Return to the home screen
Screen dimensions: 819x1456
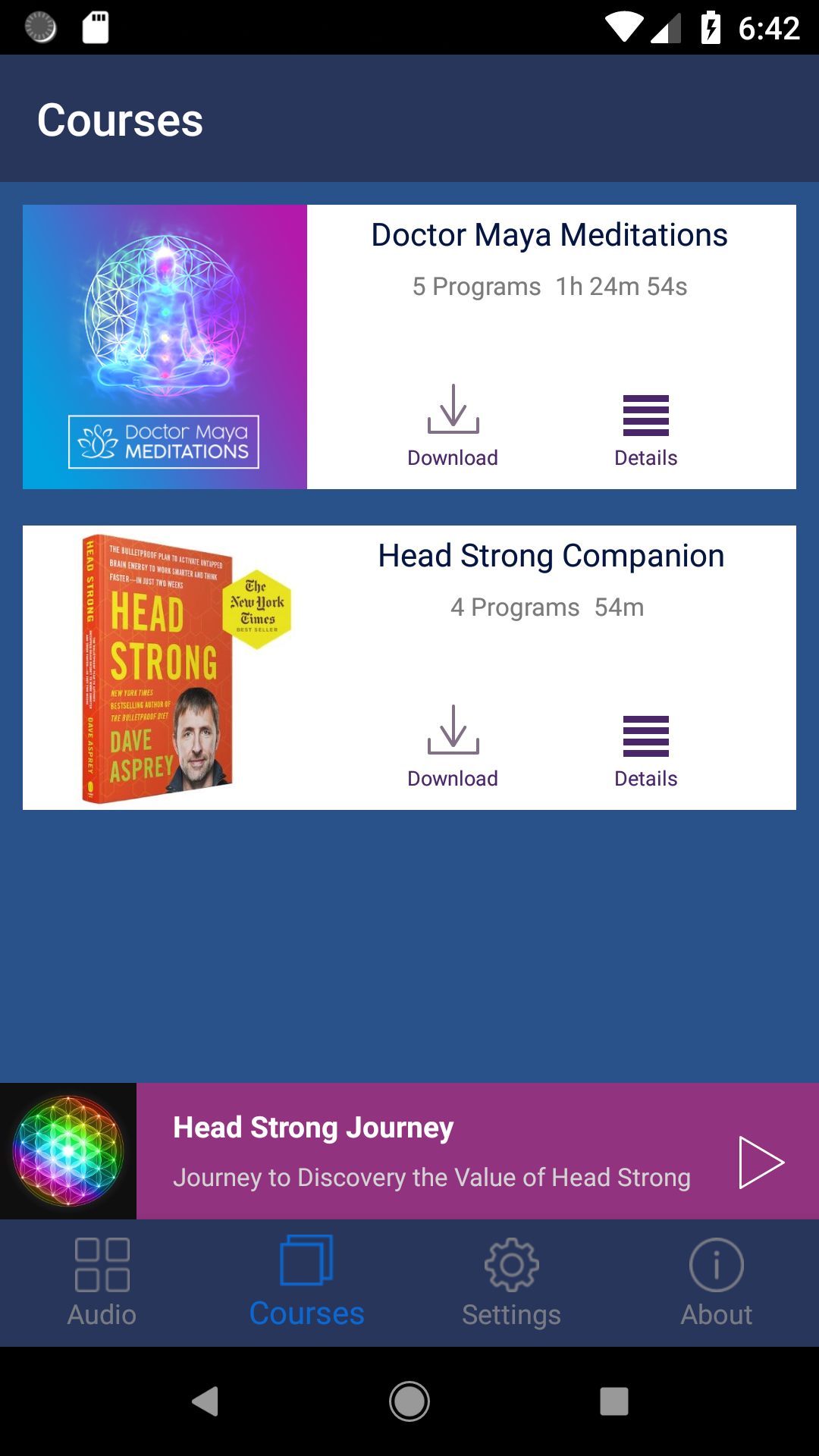point(409,1401)
